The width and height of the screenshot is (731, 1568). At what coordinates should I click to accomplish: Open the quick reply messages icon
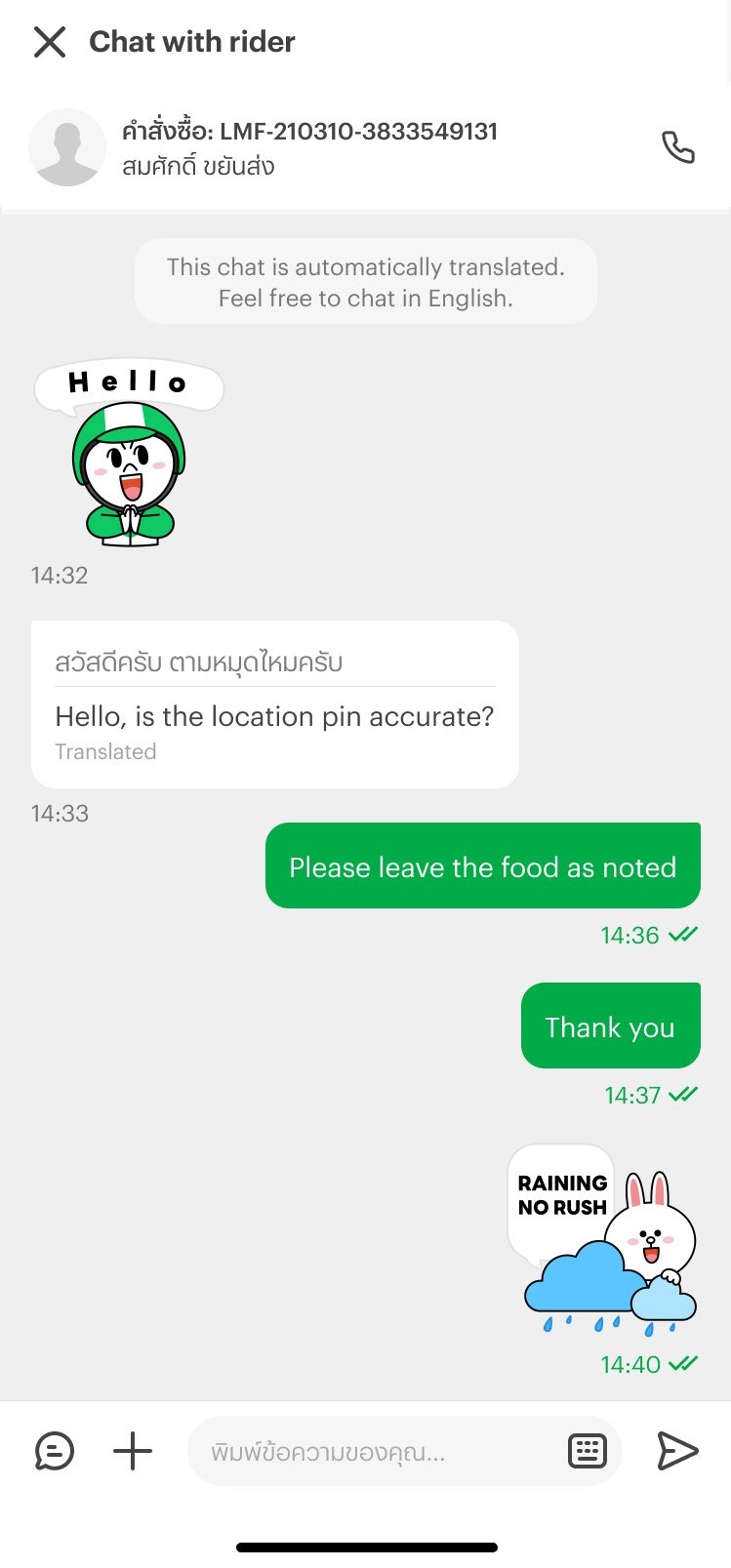tap(55, 1451)
